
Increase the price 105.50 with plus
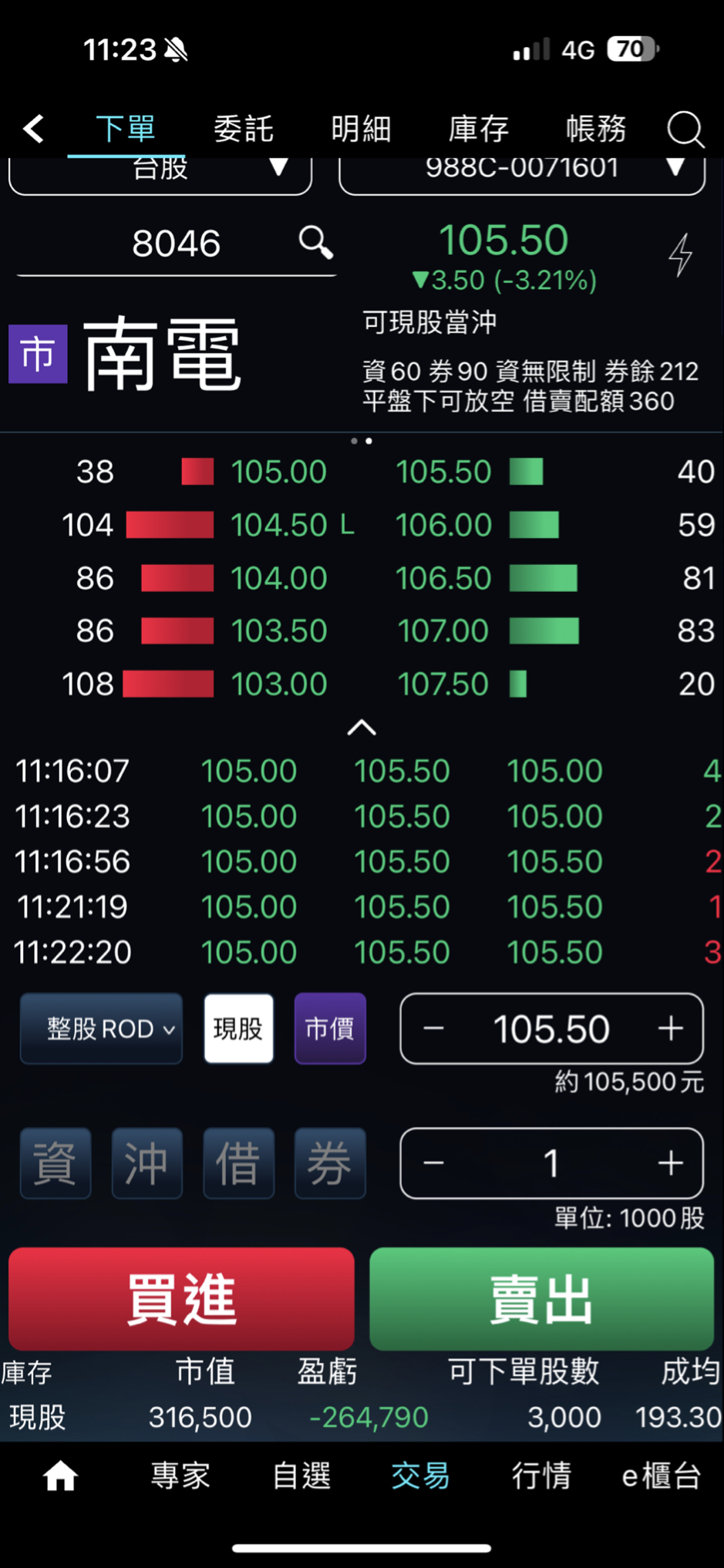[x=670, y=1028]
